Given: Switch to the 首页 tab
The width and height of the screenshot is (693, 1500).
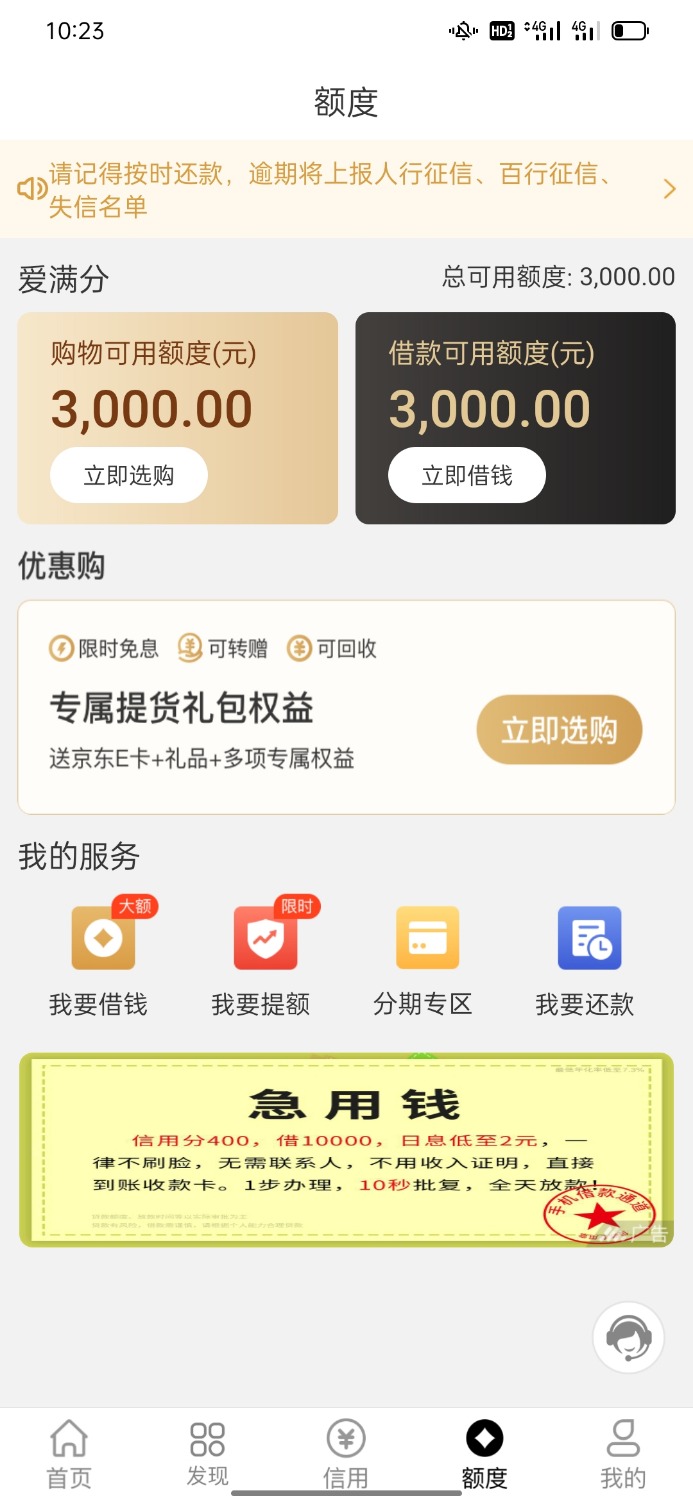Looking at the screenshot, I should tap(69, 1454).
